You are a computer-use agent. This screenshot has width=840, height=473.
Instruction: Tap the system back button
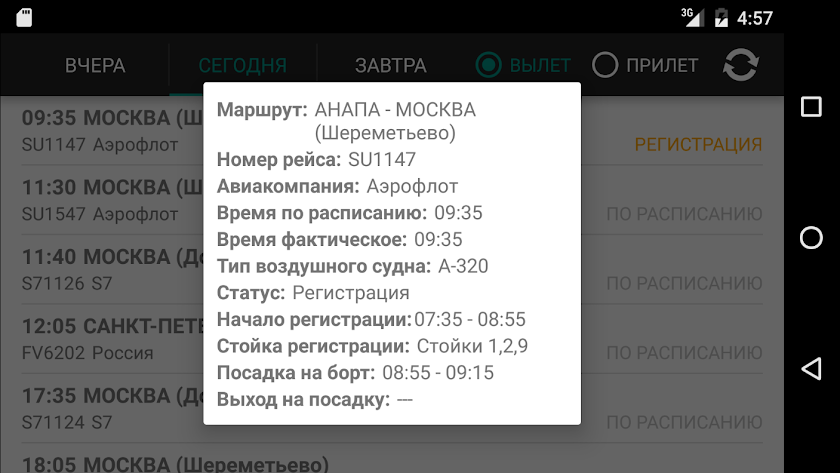(x=811, y=369)
